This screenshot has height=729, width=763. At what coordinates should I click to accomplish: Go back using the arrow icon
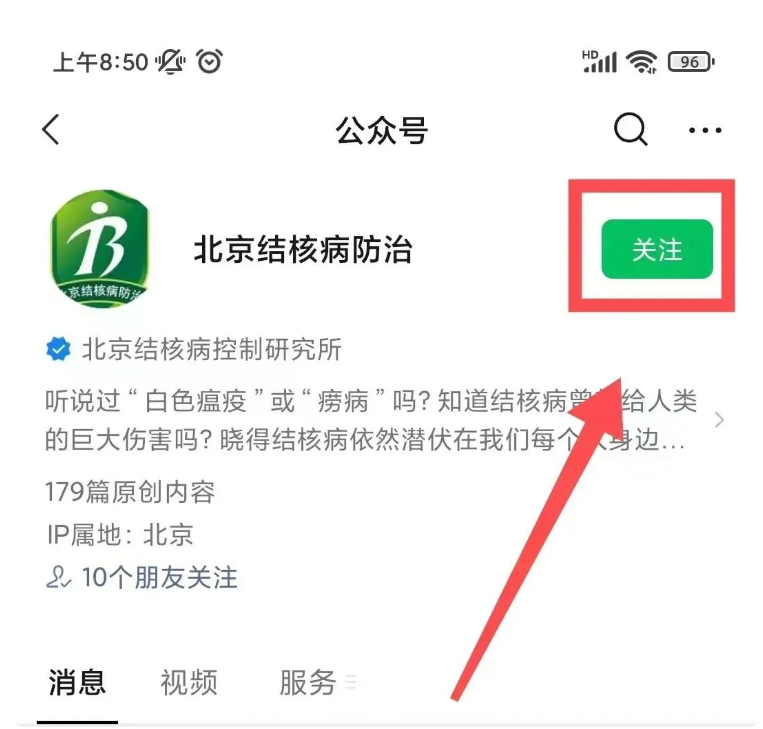[x=52, y=130]
